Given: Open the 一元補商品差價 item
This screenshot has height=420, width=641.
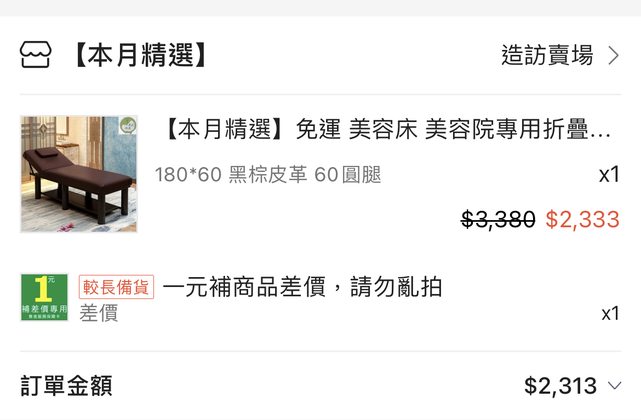Looking at the screenshot, I should tap(302, 288).
